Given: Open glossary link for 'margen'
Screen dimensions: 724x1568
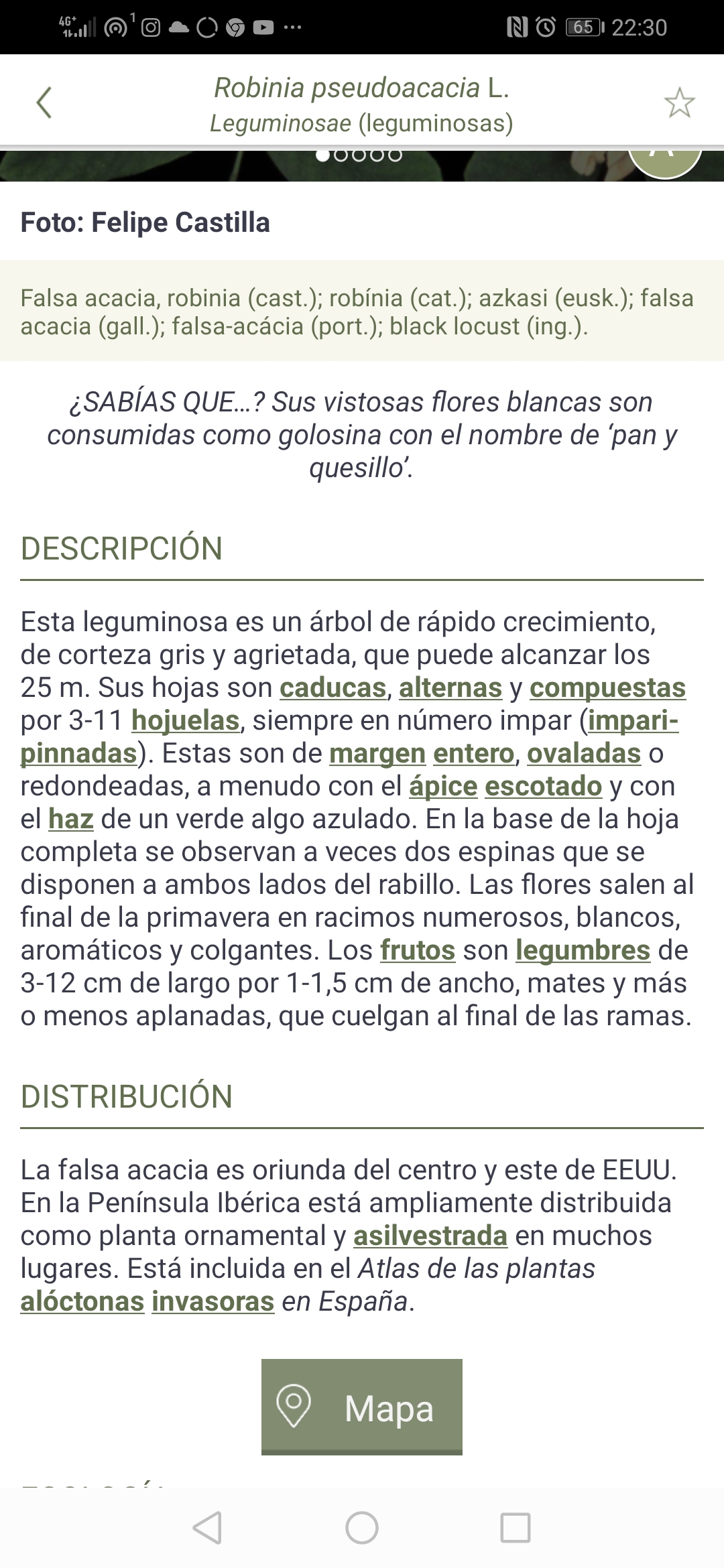Looking at the screenshot, I should tap(377, 753).
